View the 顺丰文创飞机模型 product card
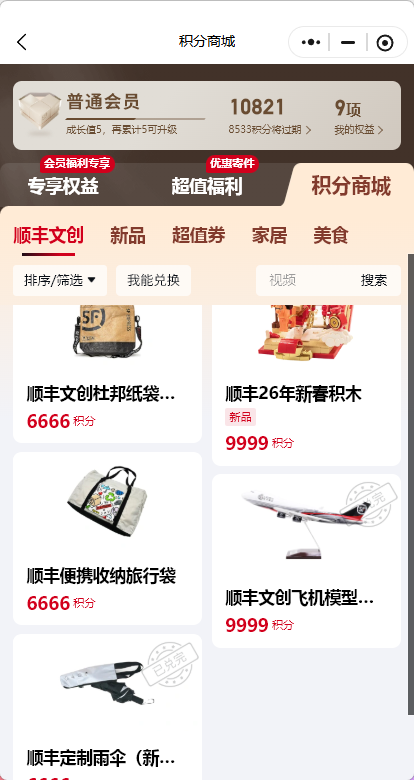414x780 pixels. click(306, 561)
